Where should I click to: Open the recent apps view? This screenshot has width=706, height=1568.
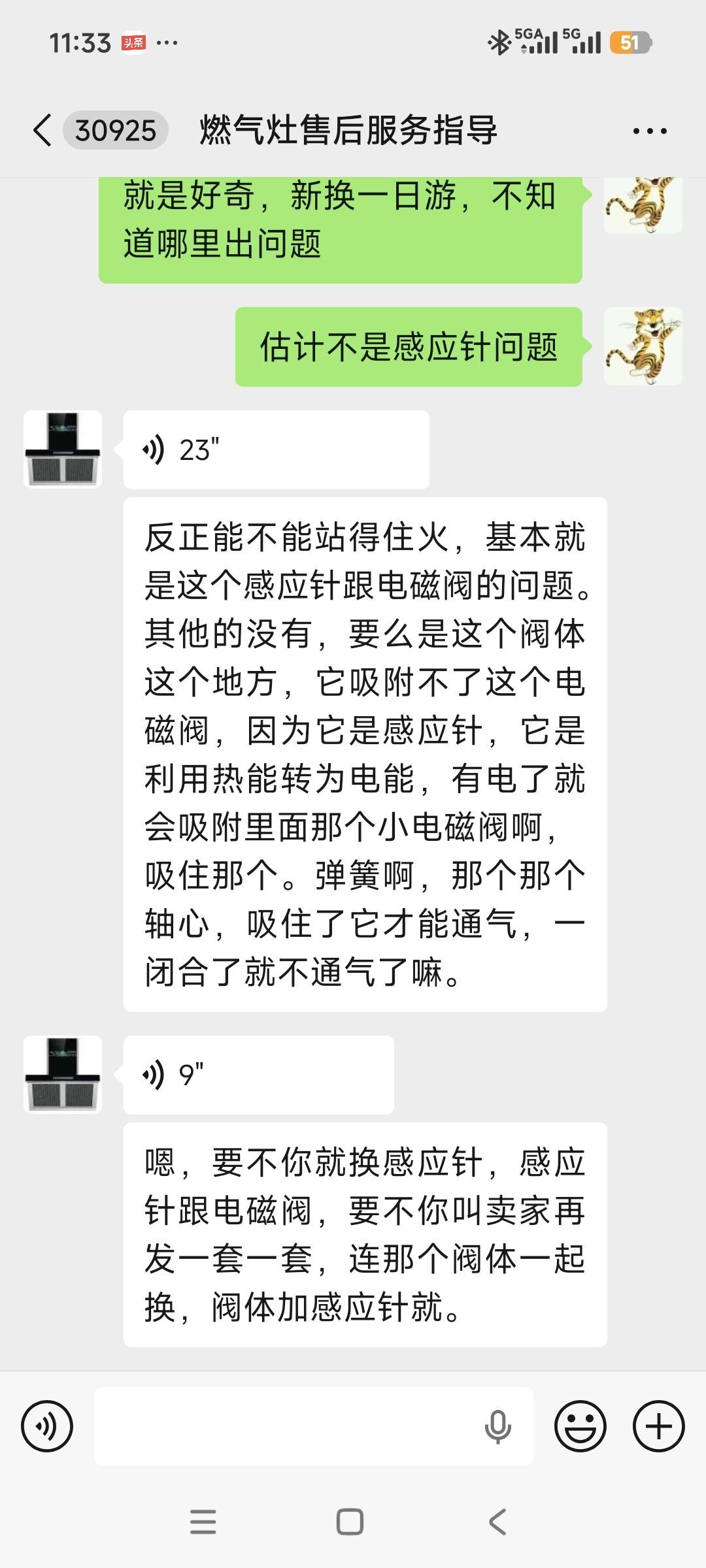[203, 1522]
